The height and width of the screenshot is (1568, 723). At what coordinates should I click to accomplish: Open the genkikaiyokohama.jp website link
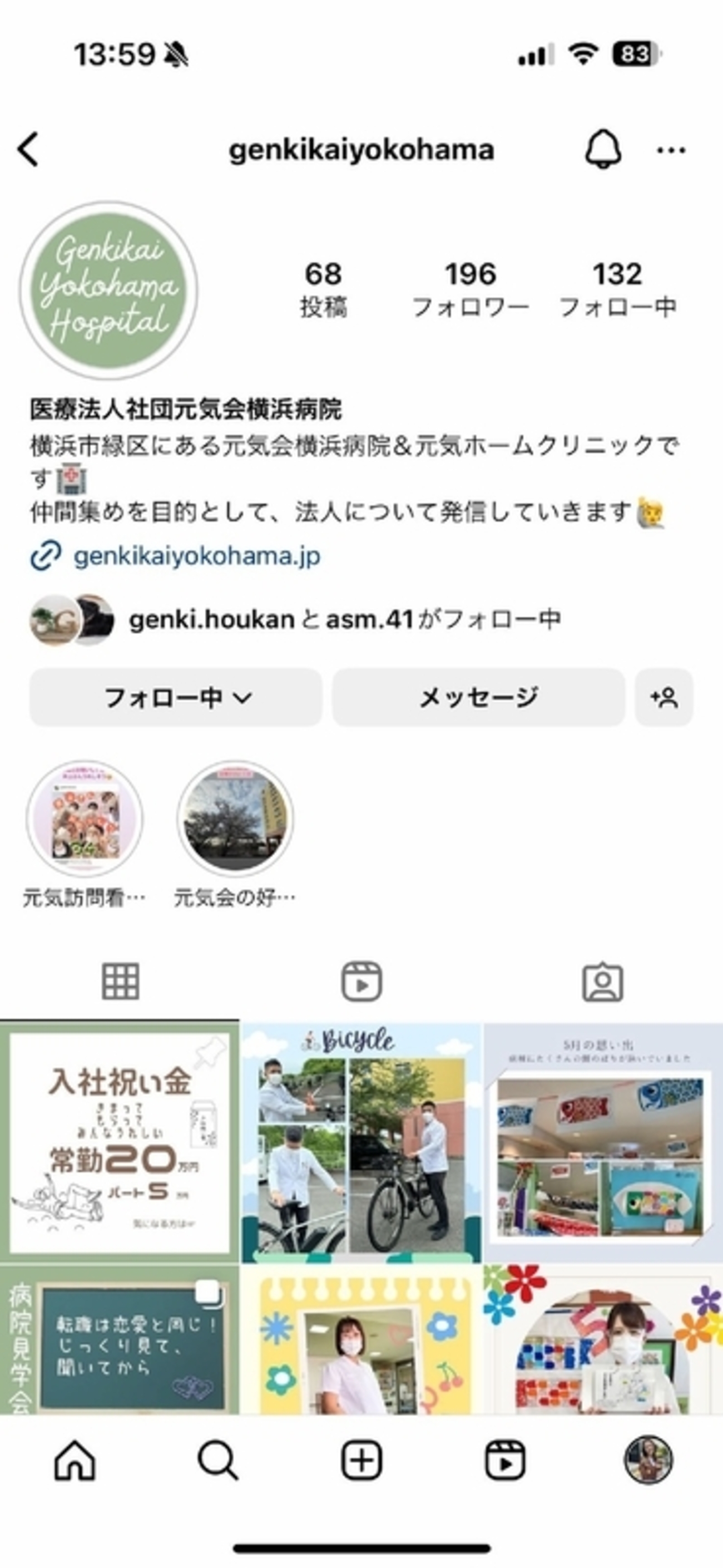point(196,556)
